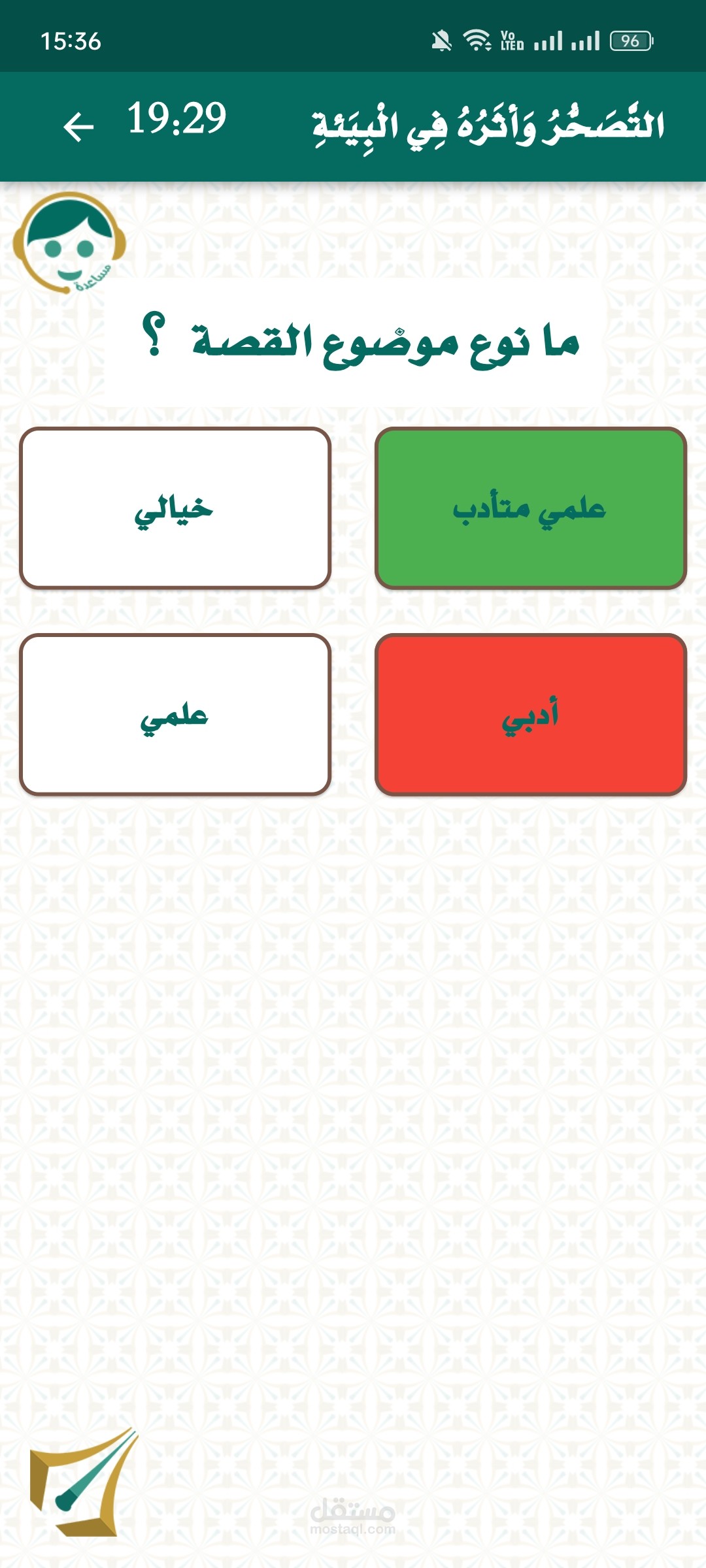Choose the answer خيالي
Screen dimensions: 706x1568
click(x=175, y=508)
